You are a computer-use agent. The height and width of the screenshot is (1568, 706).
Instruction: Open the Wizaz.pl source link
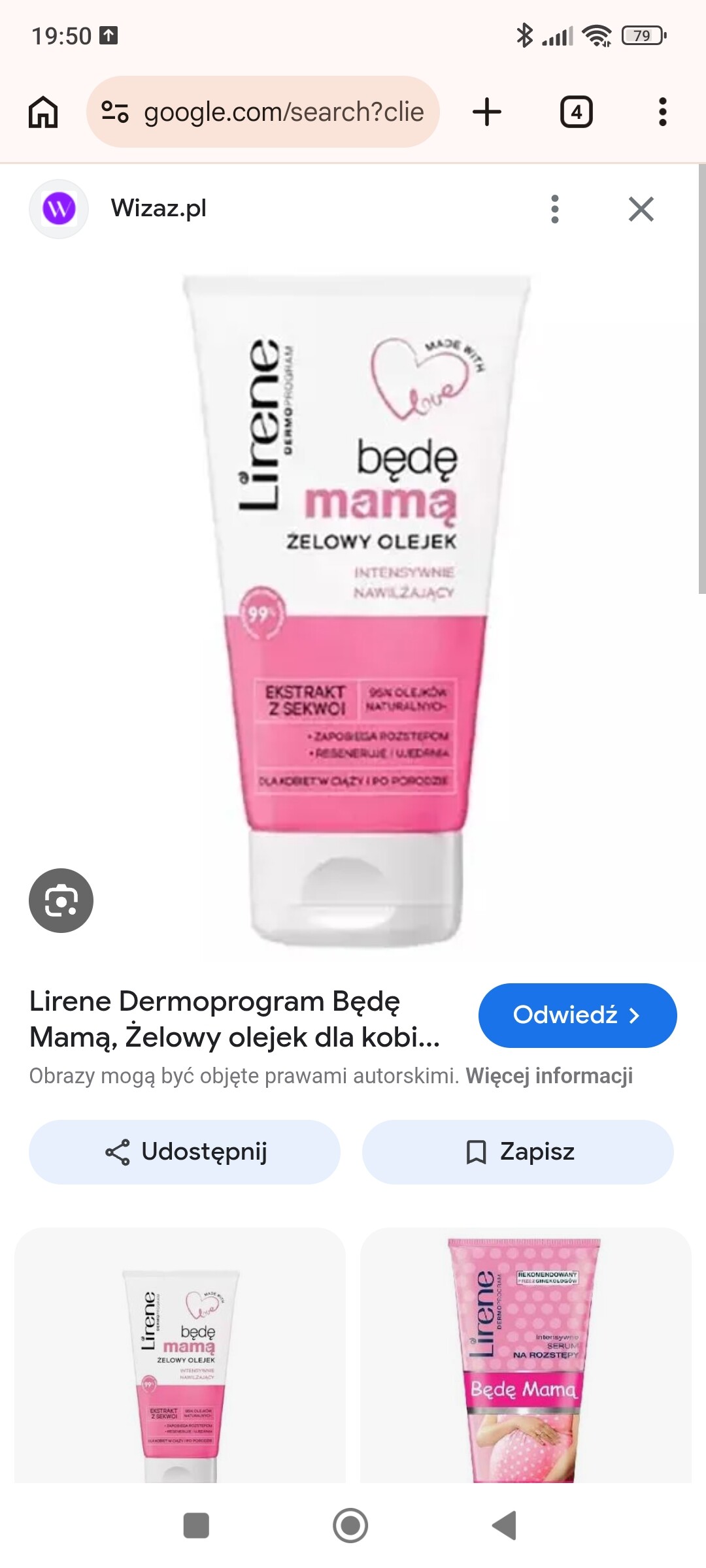coord(158,208)
